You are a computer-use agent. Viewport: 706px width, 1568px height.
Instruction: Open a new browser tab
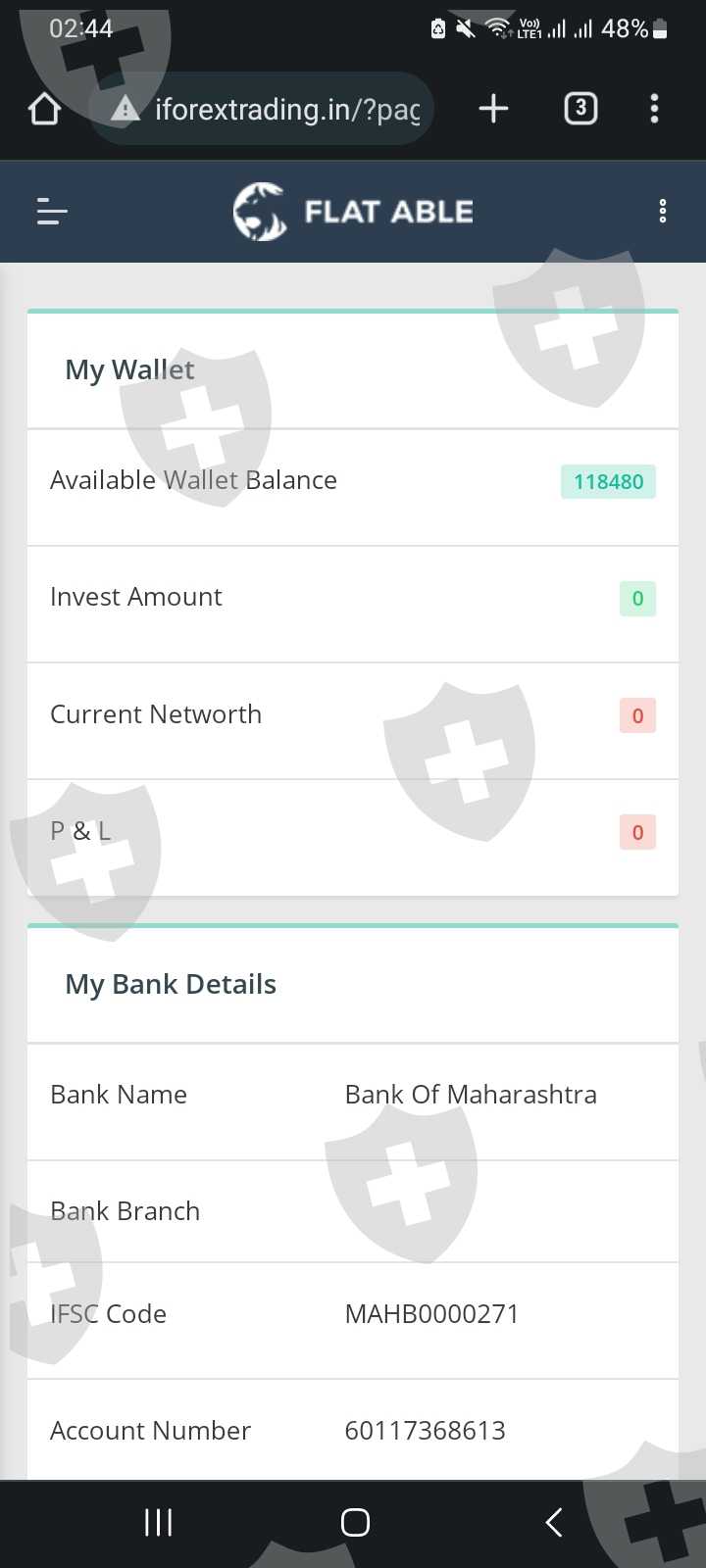[493, 109]
